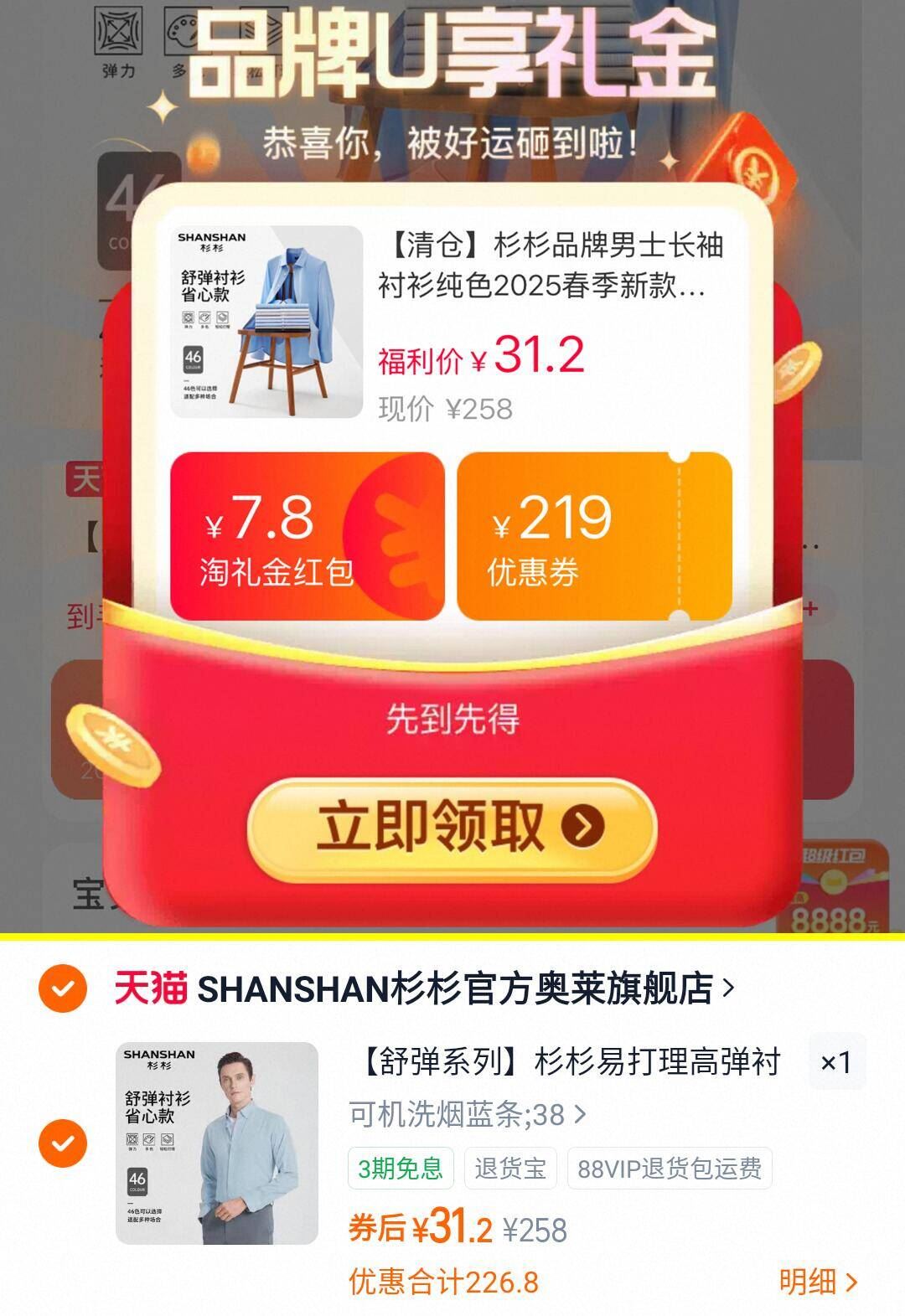Image resolution: width=905 pixels, height=1316 pixels.
Task: Toggle the store selection checkmark
Action: pyautogui.click(x=63, y=990)
